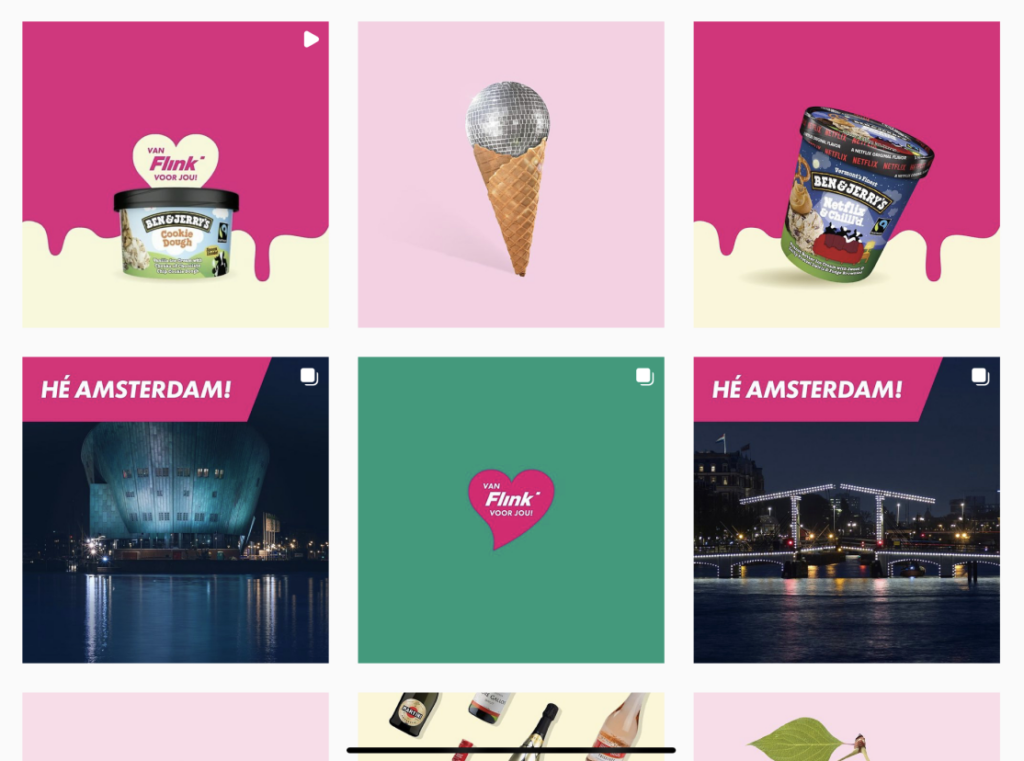
Task: Open the post showing wine bottles
Action: [x=511, y=718]
